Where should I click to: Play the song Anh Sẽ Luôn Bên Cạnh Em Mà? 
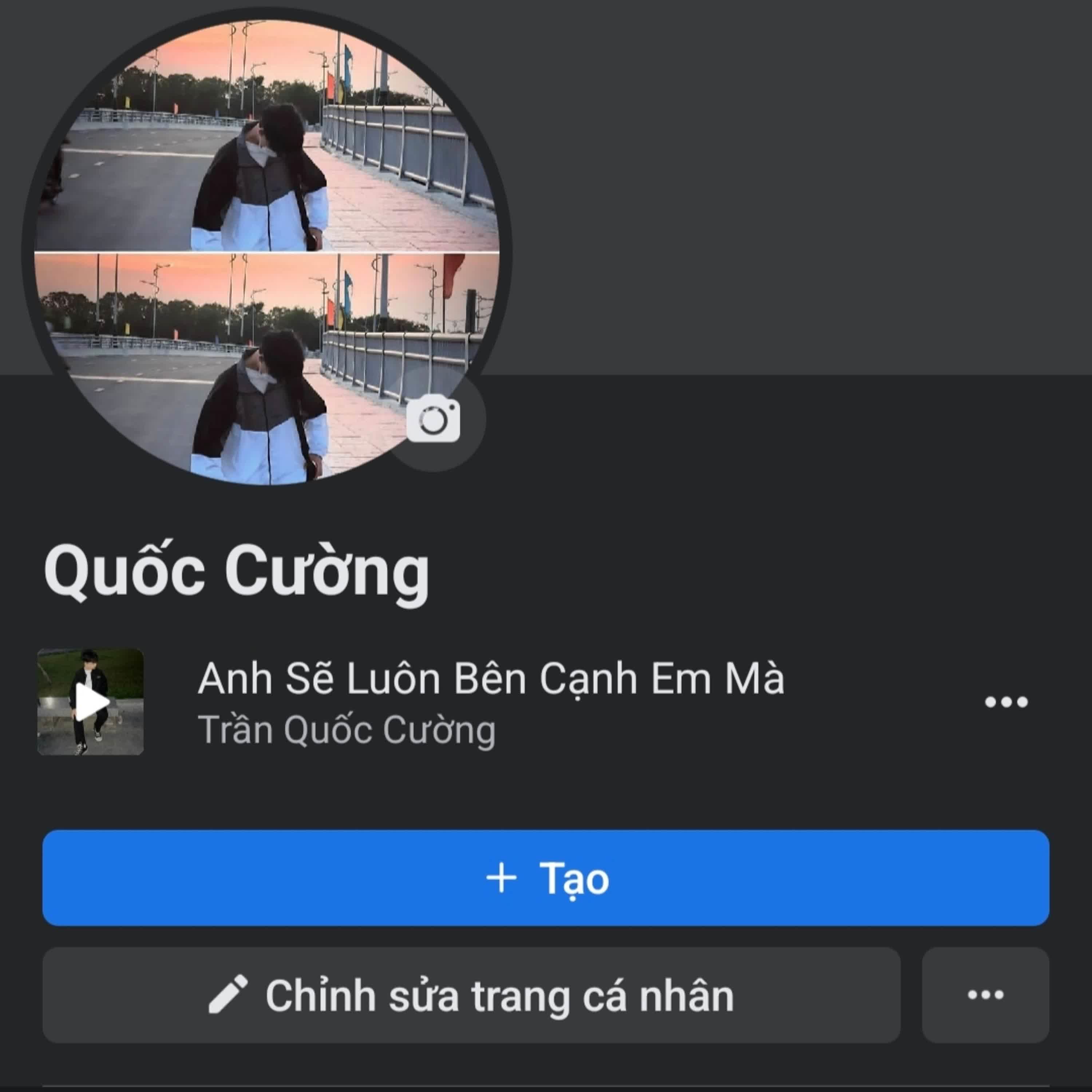coord(90,701)
